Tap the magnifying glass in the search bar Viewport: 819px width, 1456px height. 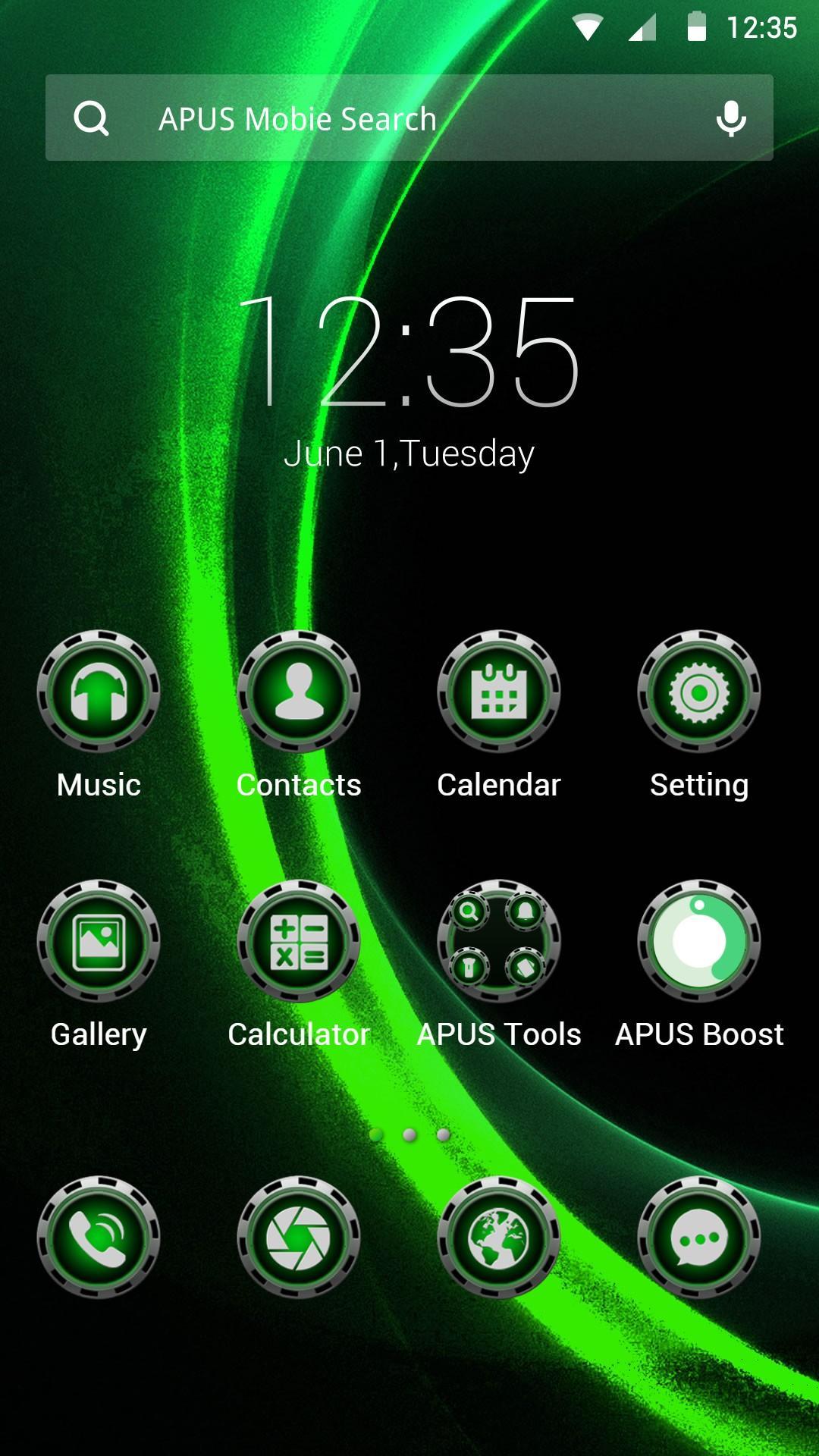(x=92, y=118)
